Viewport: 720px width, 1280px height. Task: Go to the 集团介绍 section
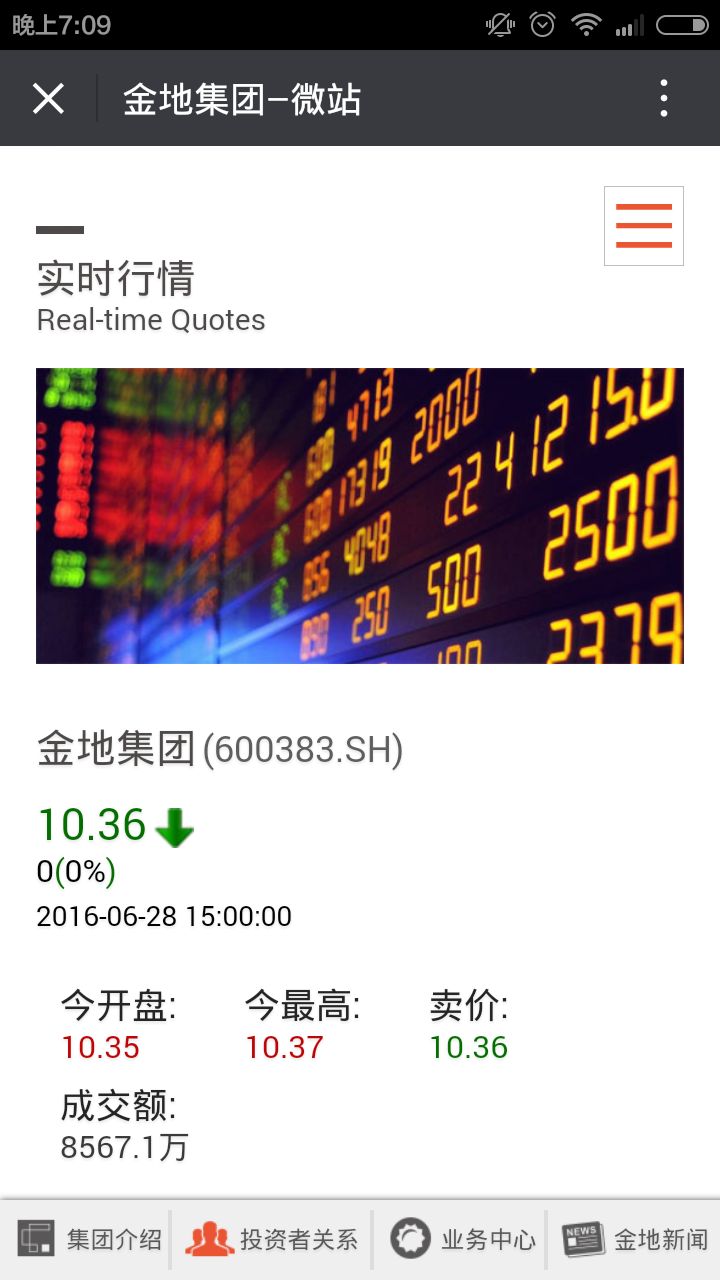(89, 1239)
